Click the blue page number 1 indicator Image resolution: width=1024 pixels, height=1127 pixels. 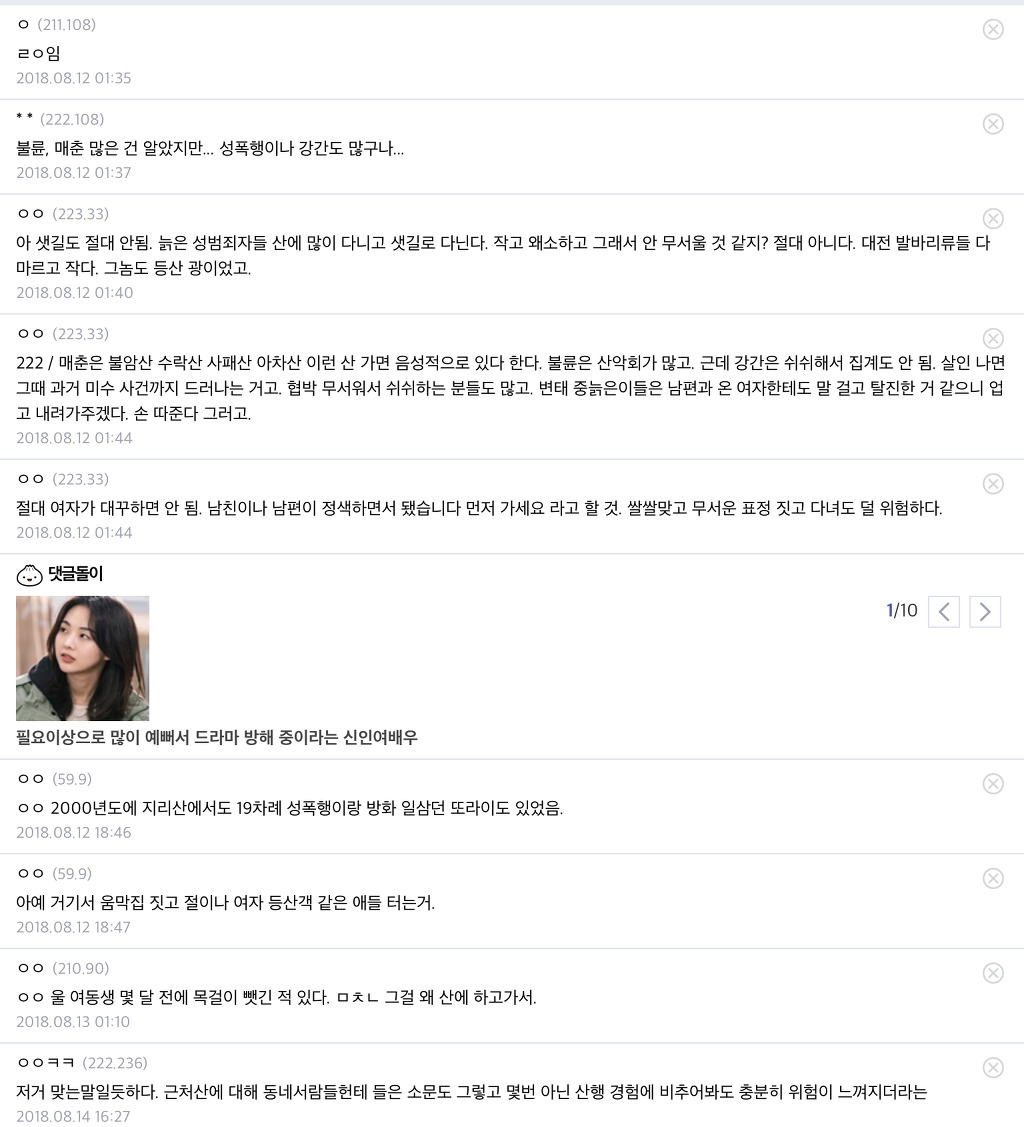coord(889,610)
